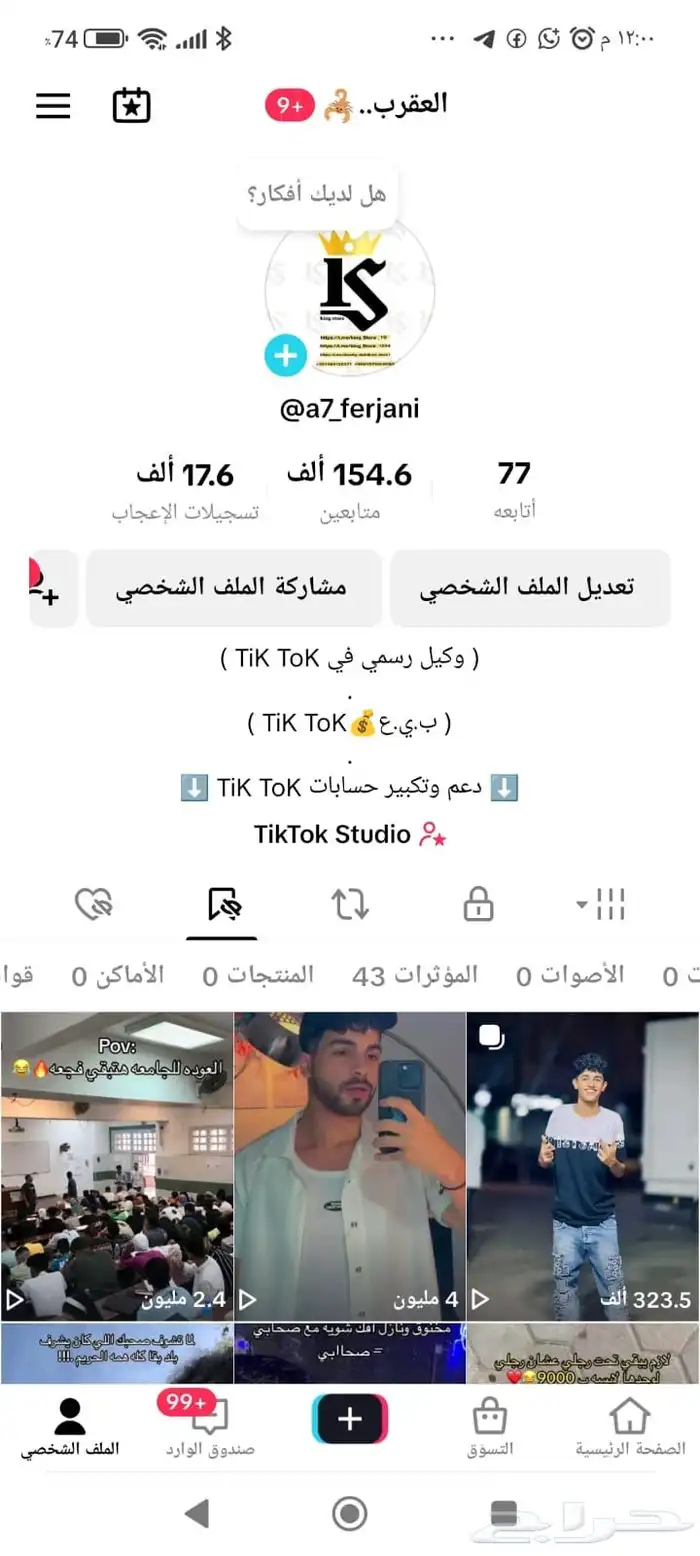Open the starred calendar icon

click(x=131, y=106)
